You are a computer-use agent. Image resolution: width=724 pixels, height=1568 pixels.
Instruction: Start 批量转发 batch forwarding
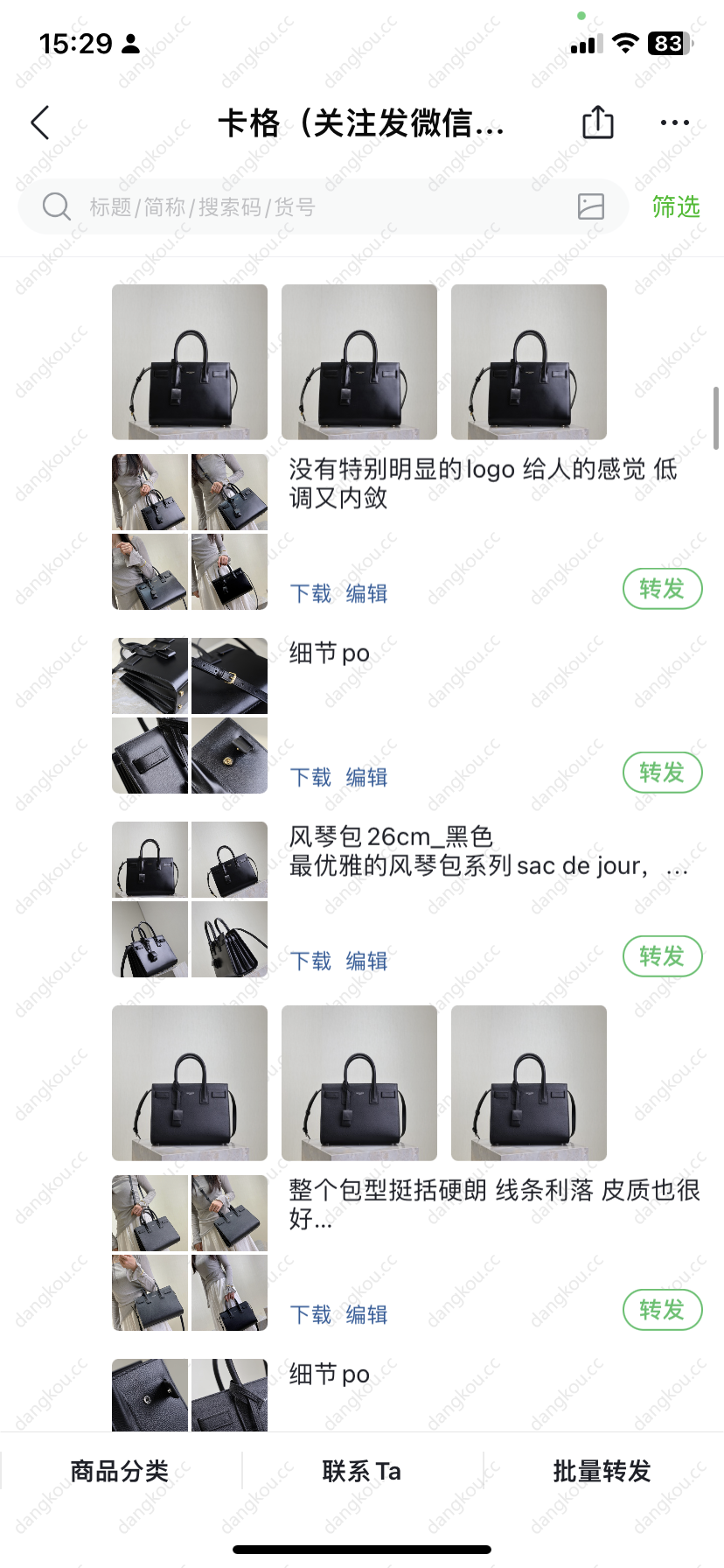tap(602, 1472)
